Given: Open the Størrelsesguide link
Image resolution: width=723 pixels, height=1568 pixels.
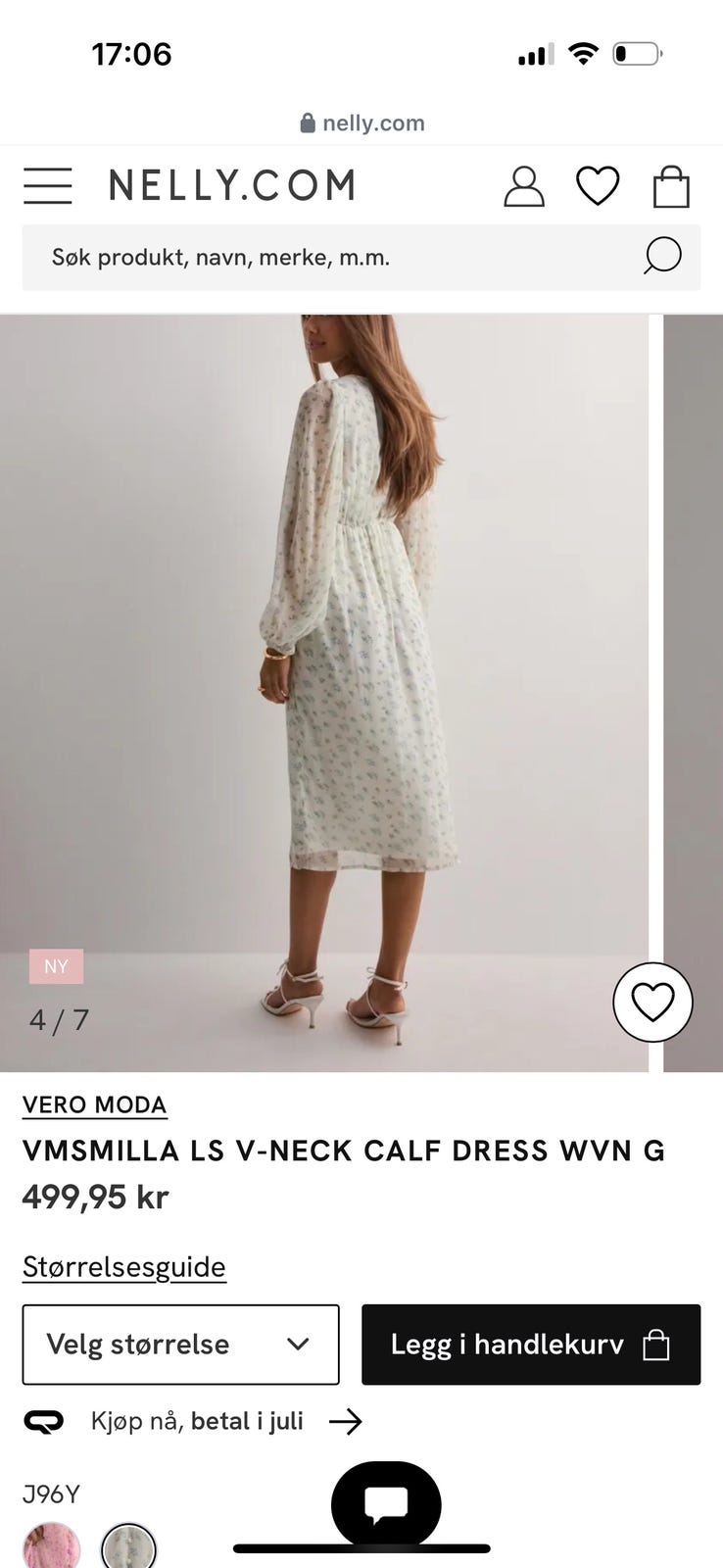Looking at the screenshot, I should [x=123, y=1267].
